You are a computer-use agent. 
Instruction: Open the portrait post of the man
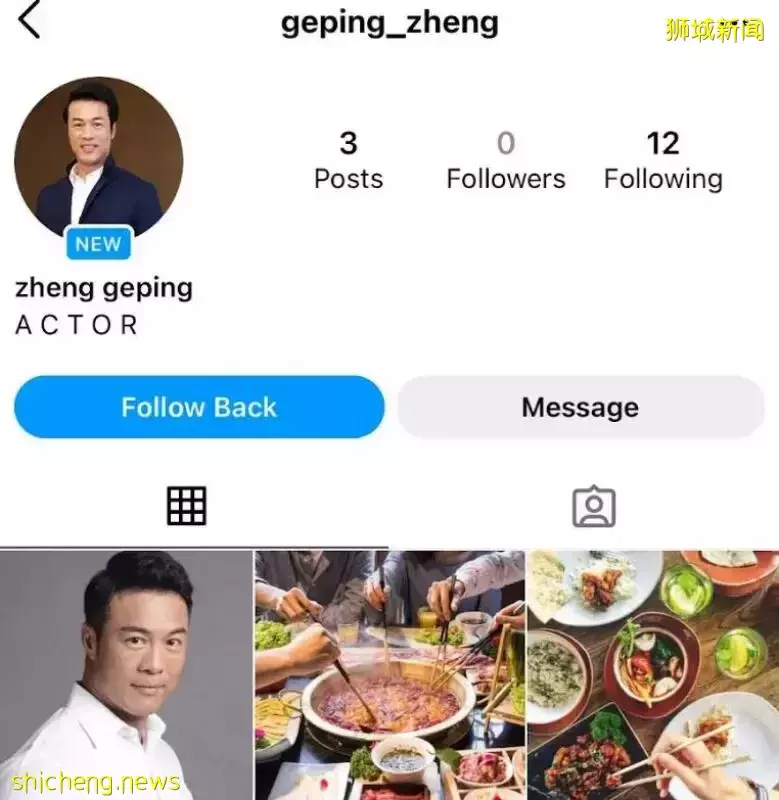coord(125,675)
